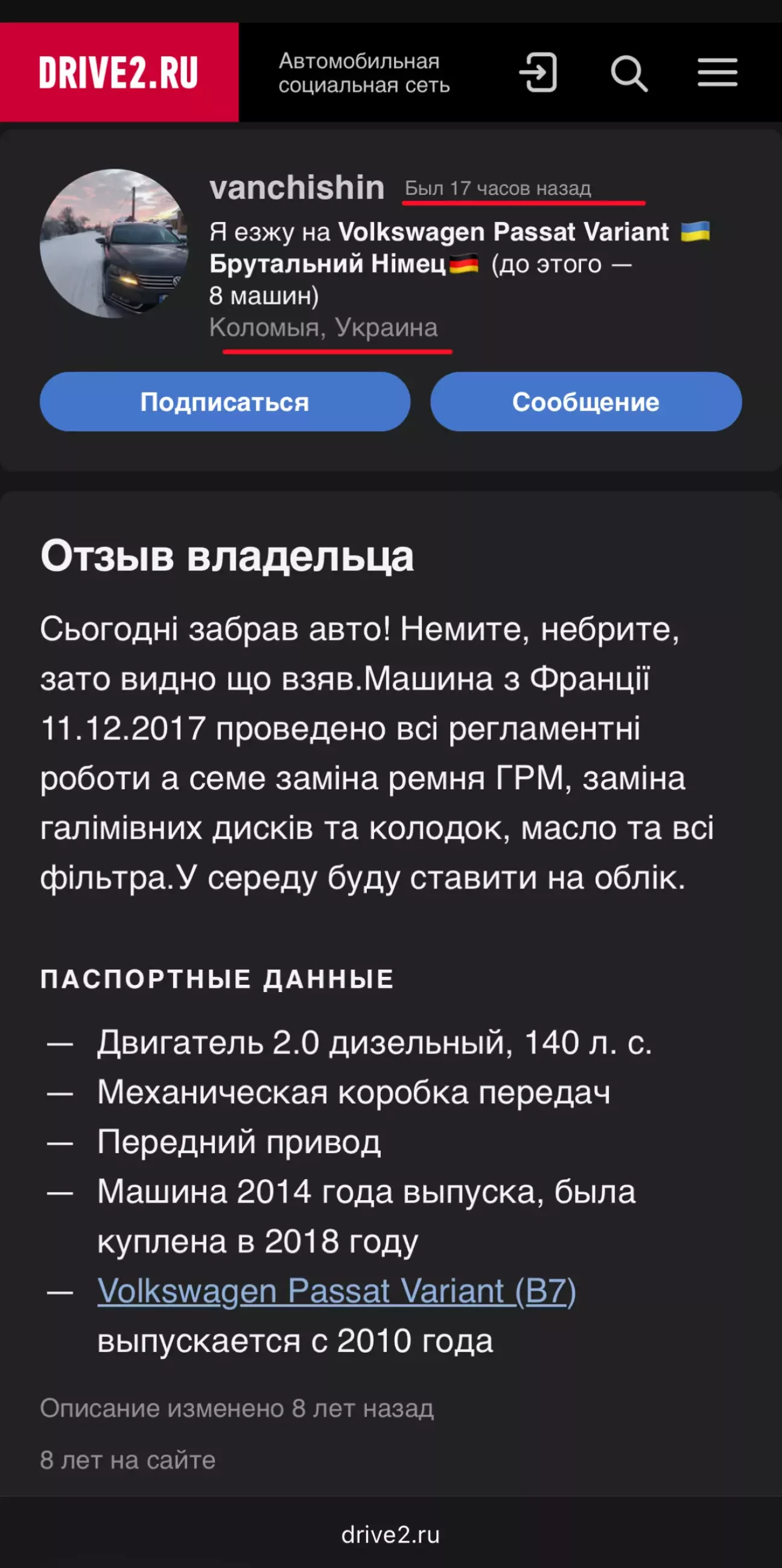The width and height of the screenshot is (782, 1568).
Task: Send a message via Сообщение
Action: point(585,402)
